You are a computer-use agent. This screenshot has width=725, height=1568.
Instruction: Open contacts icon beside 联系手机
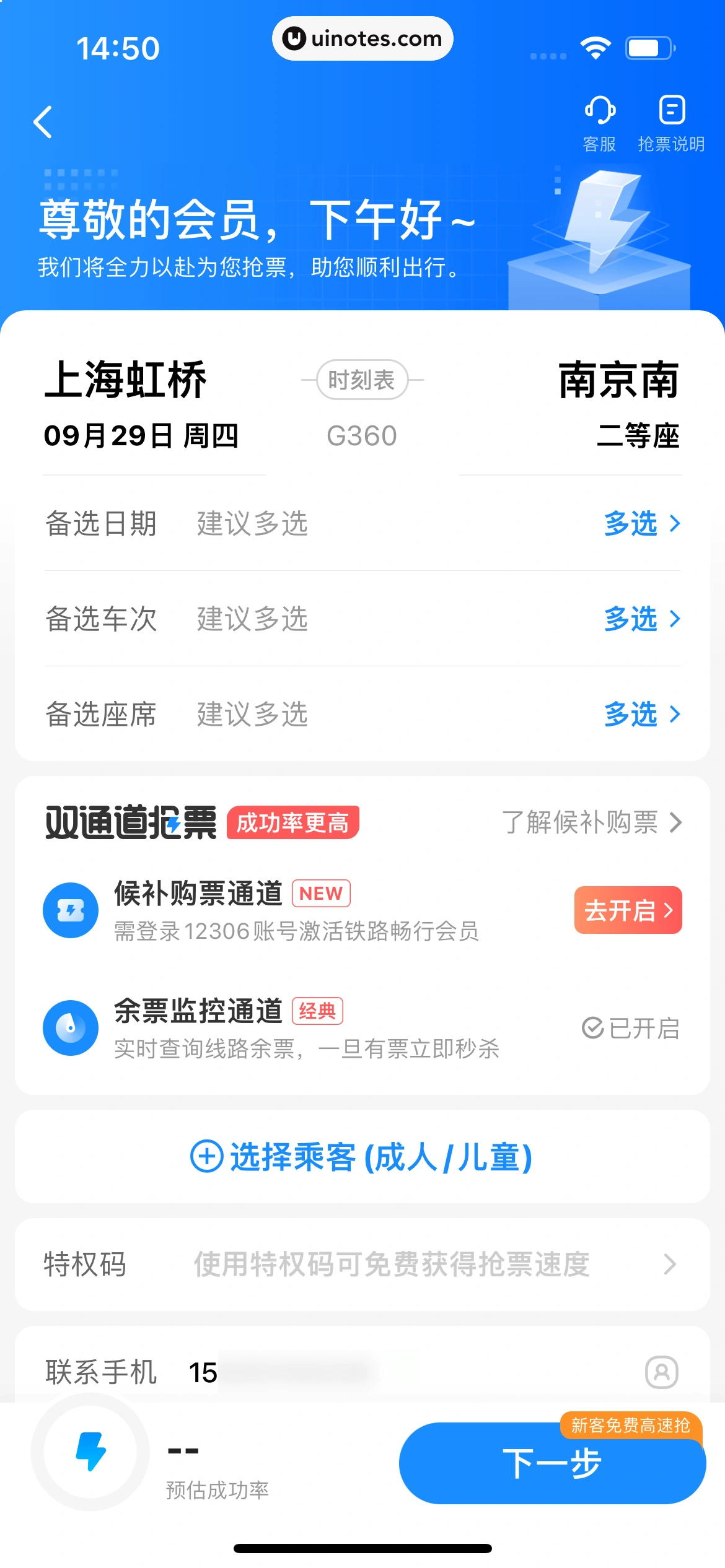pyautogui.click(x=661, y=1372)
